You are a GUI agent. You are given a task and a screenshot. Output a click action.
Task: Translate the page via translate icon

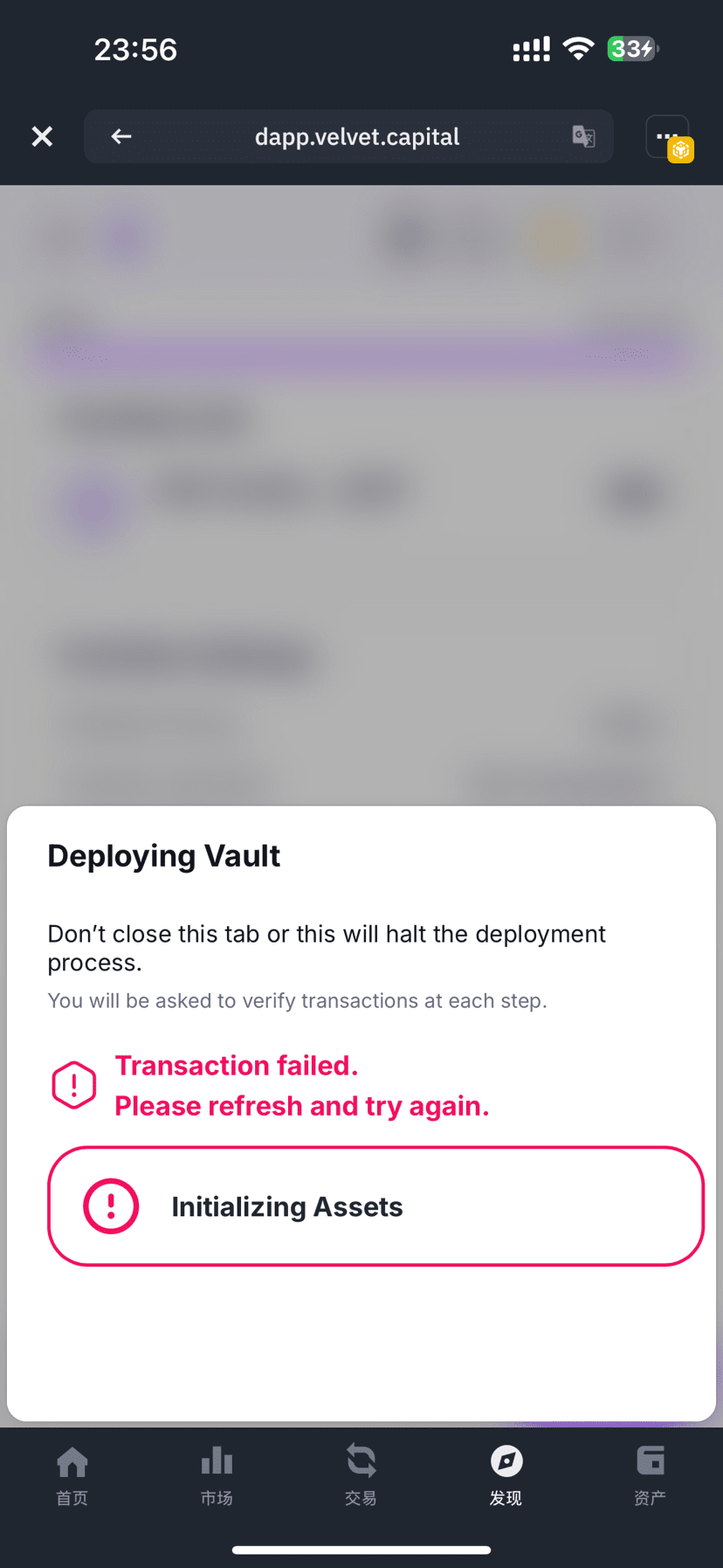[x=583, y=136]
